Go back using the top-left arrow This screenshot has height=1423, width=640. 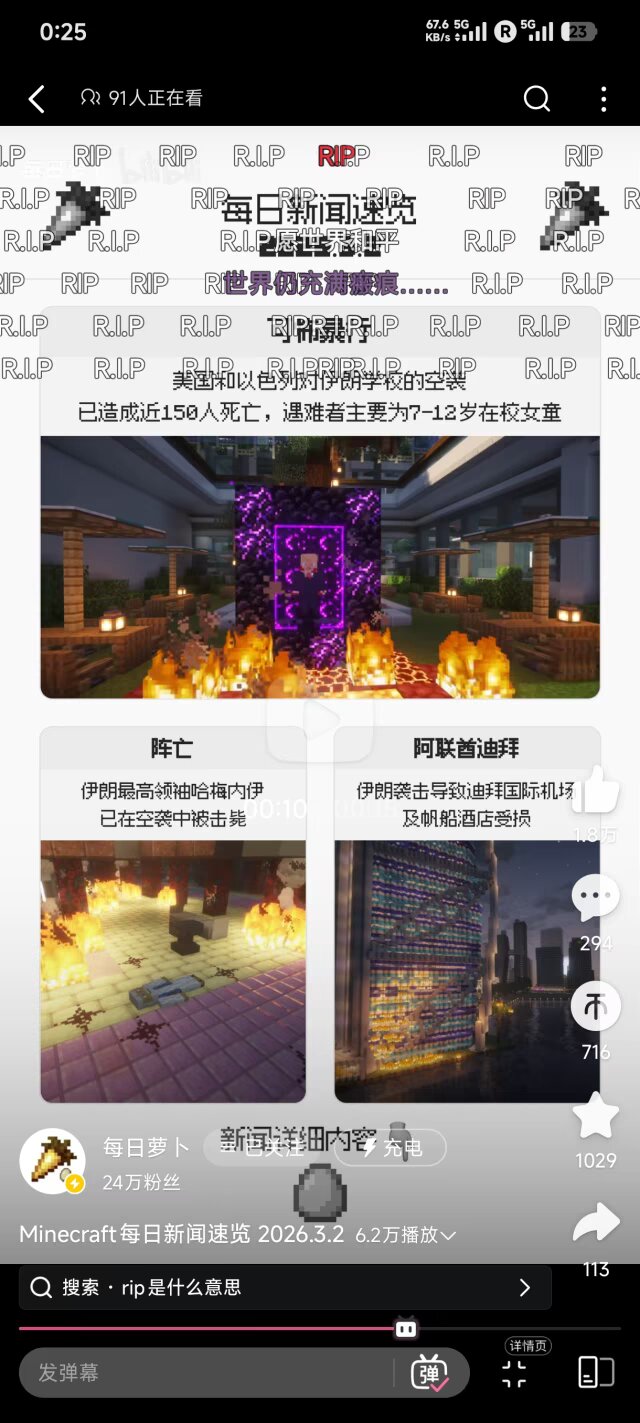coord(37,98)
